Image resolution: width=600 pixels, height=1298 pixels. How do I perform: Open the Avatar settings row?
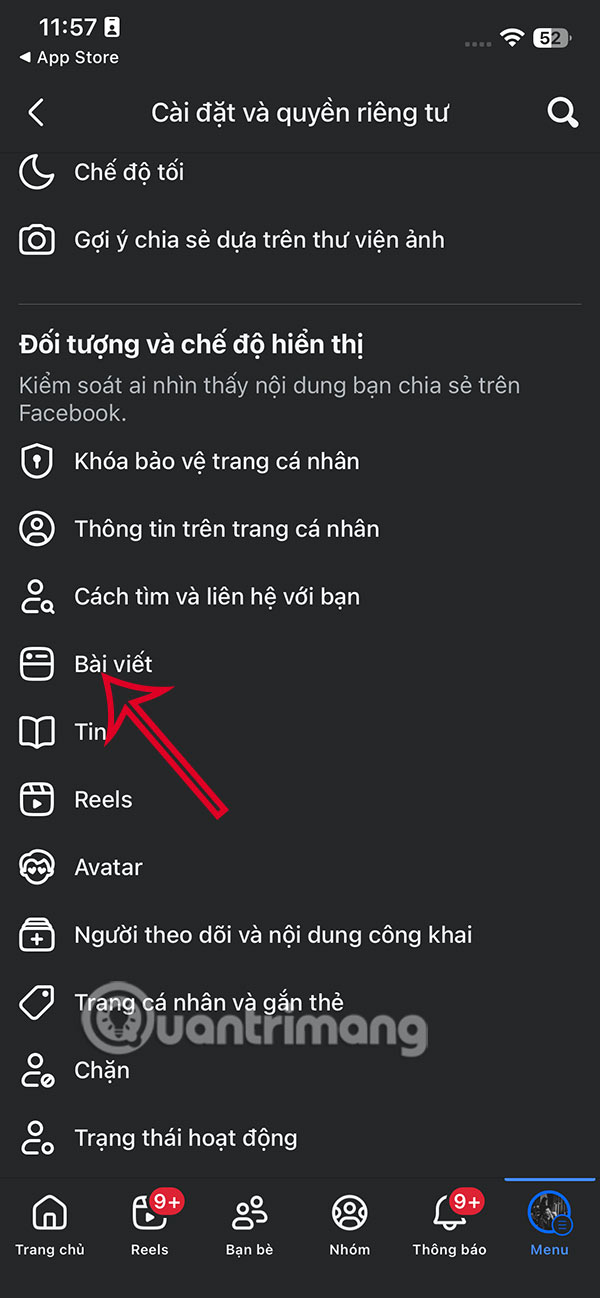click(x=108, y=867)
